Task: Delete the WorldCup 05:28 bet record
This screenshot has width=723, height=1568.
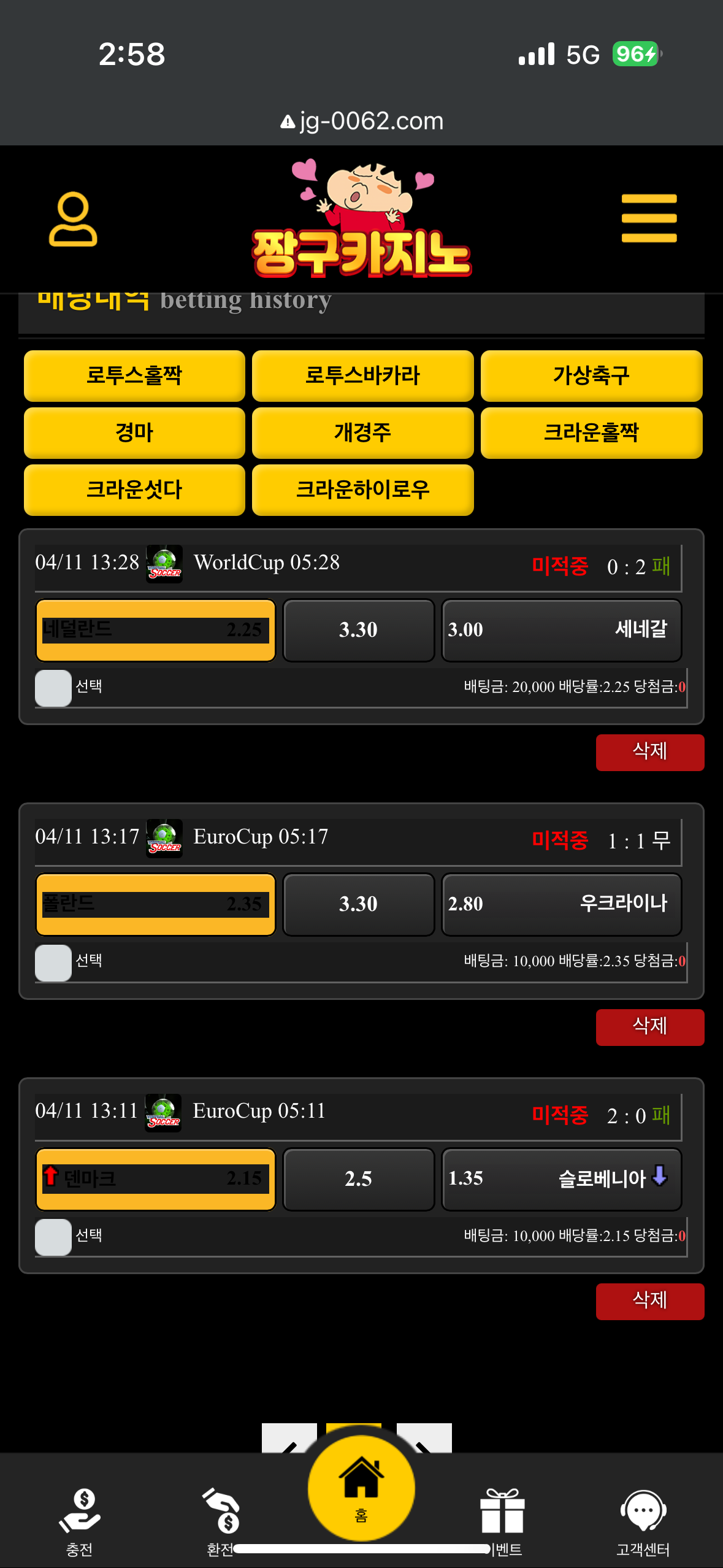Action: [649, 752]
